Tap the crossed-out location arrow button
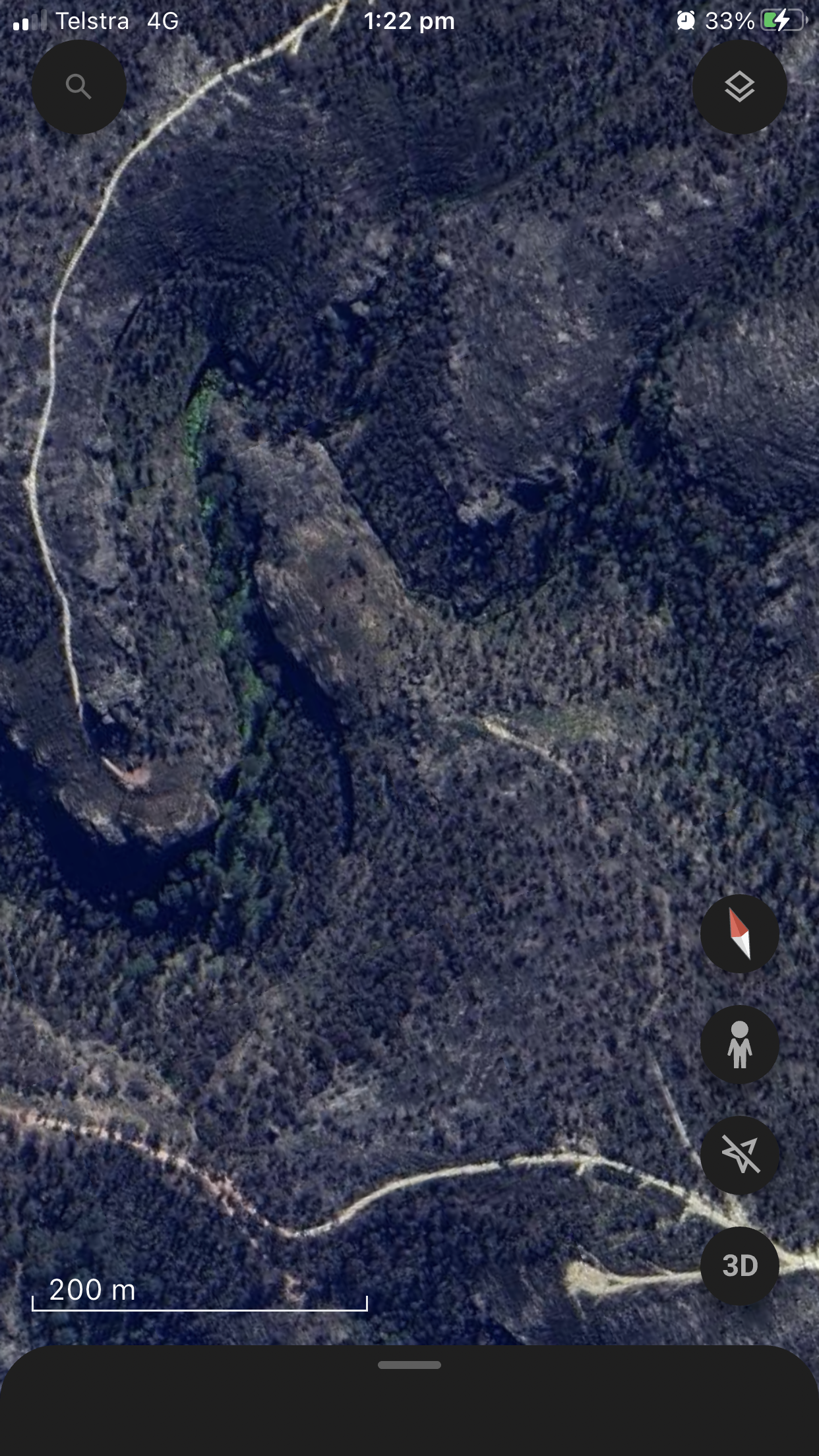Image resolution: width=819 pixels, height=1456 pixels. [x=739, y=1155]
